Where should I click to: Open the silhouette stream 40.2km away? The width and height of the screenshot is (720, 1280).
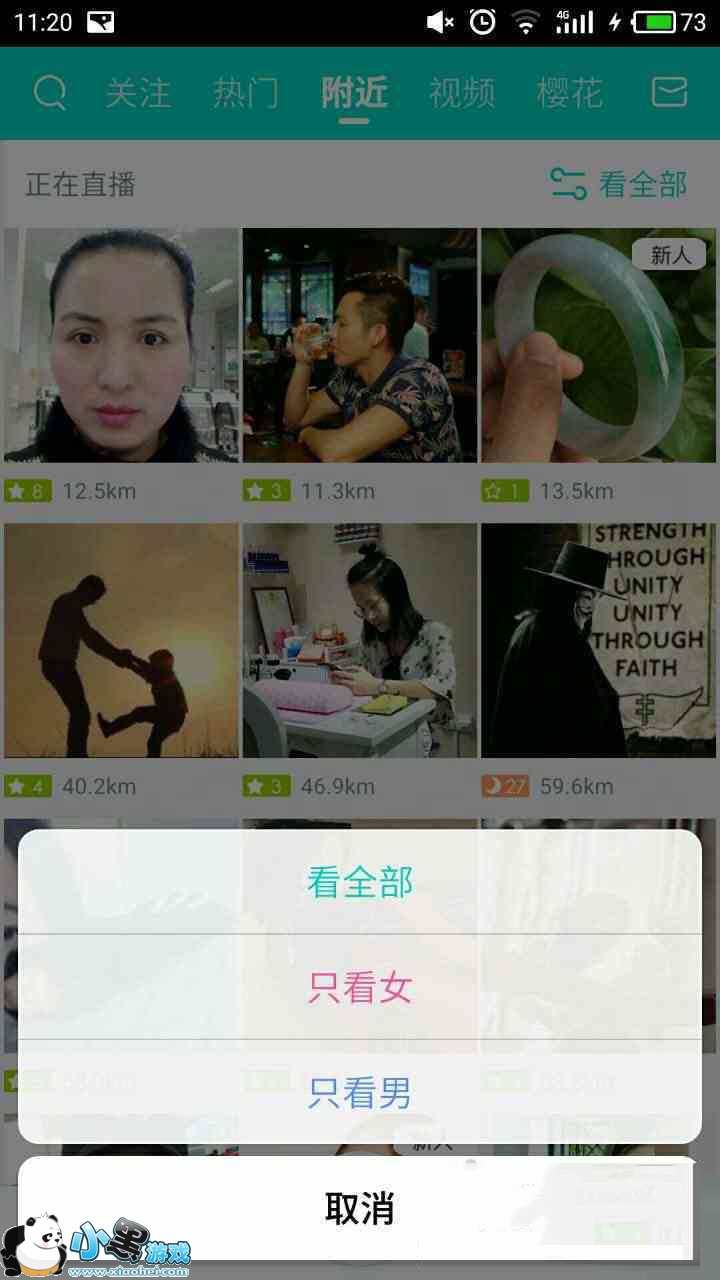[x=122, y=640]
